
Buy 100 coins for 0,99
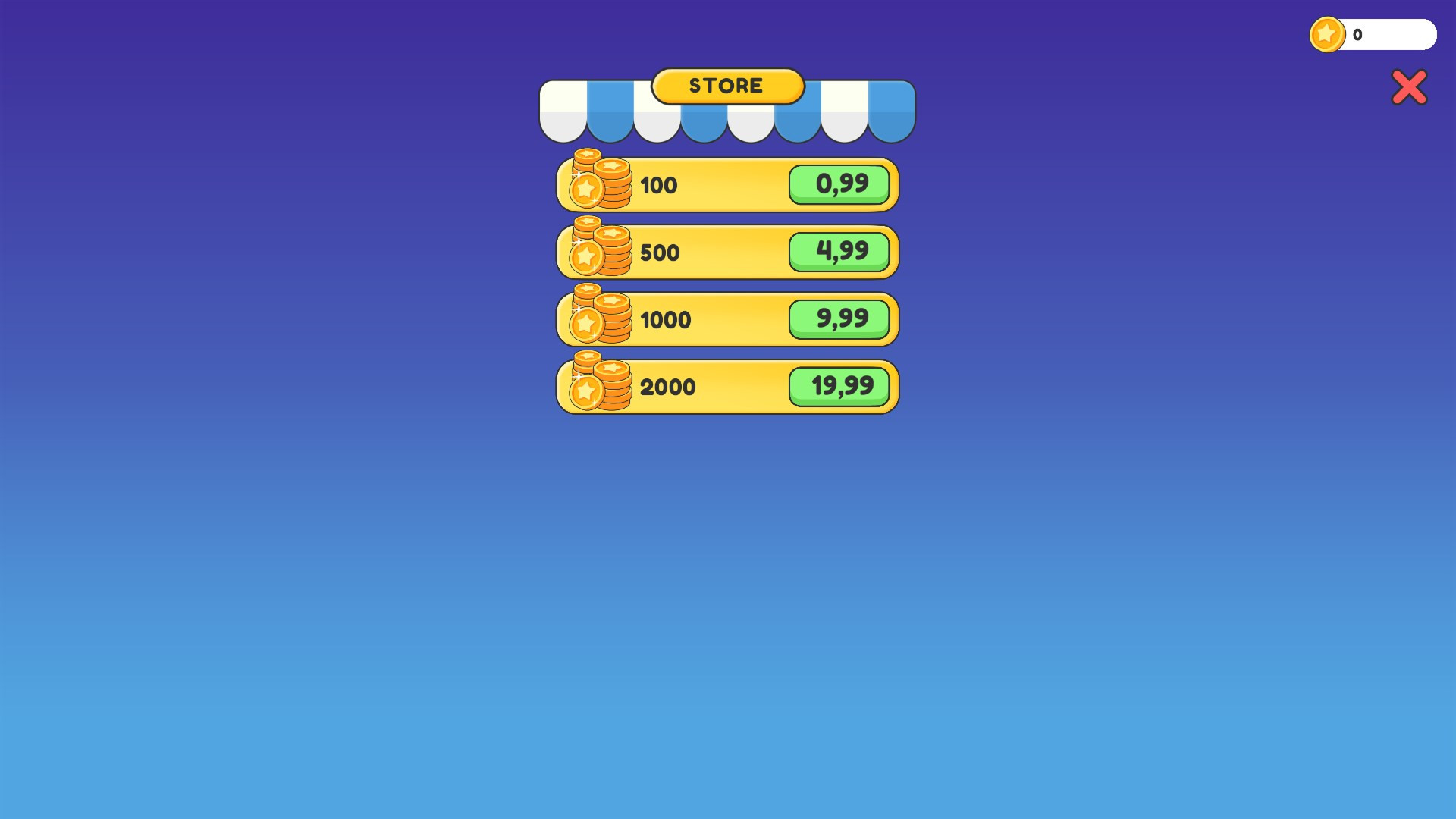click(x=839, y=184)
